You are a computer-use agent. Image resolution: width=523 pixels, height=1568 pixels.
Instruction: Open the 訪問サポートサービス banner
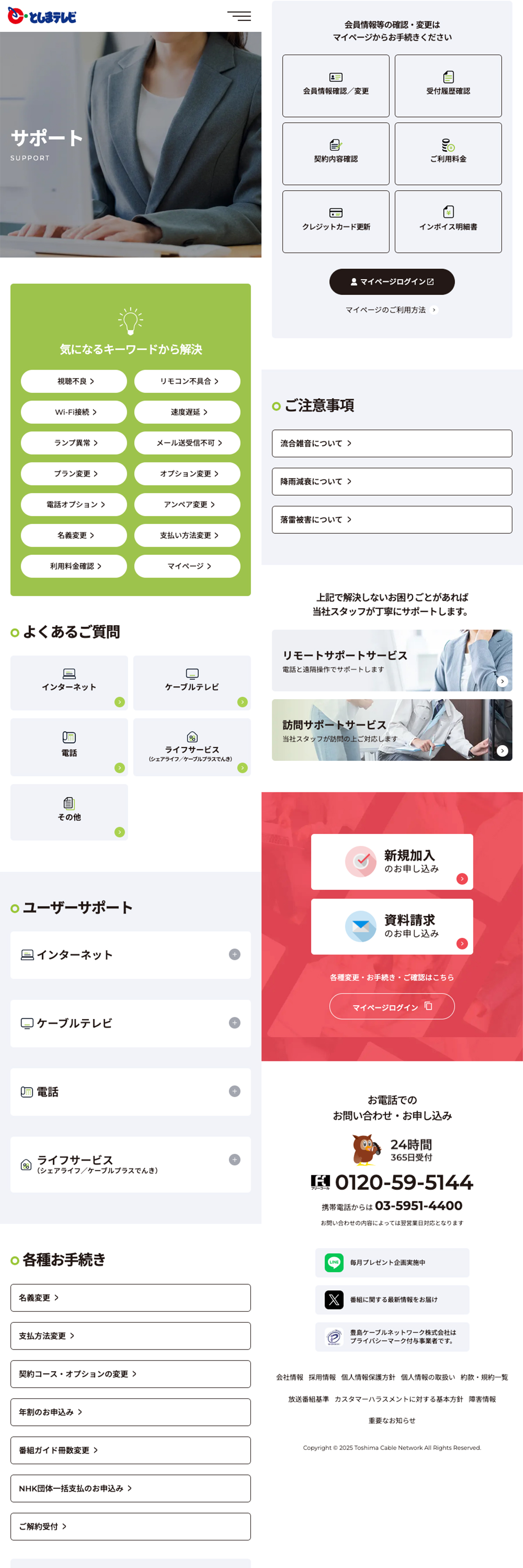point(391,730)
